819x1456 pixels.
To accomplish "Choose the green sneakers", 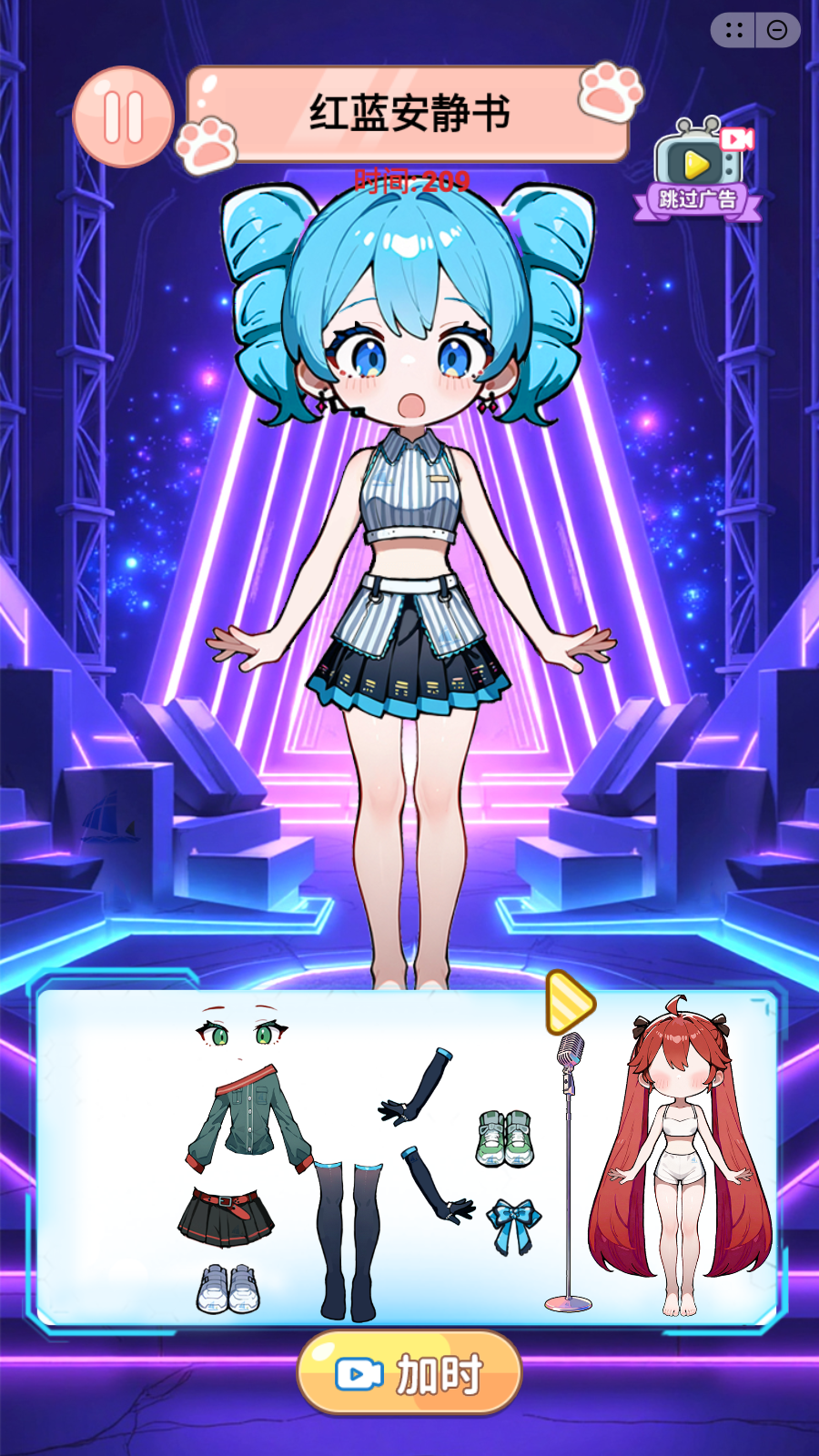I will [x=505, y=1137].
